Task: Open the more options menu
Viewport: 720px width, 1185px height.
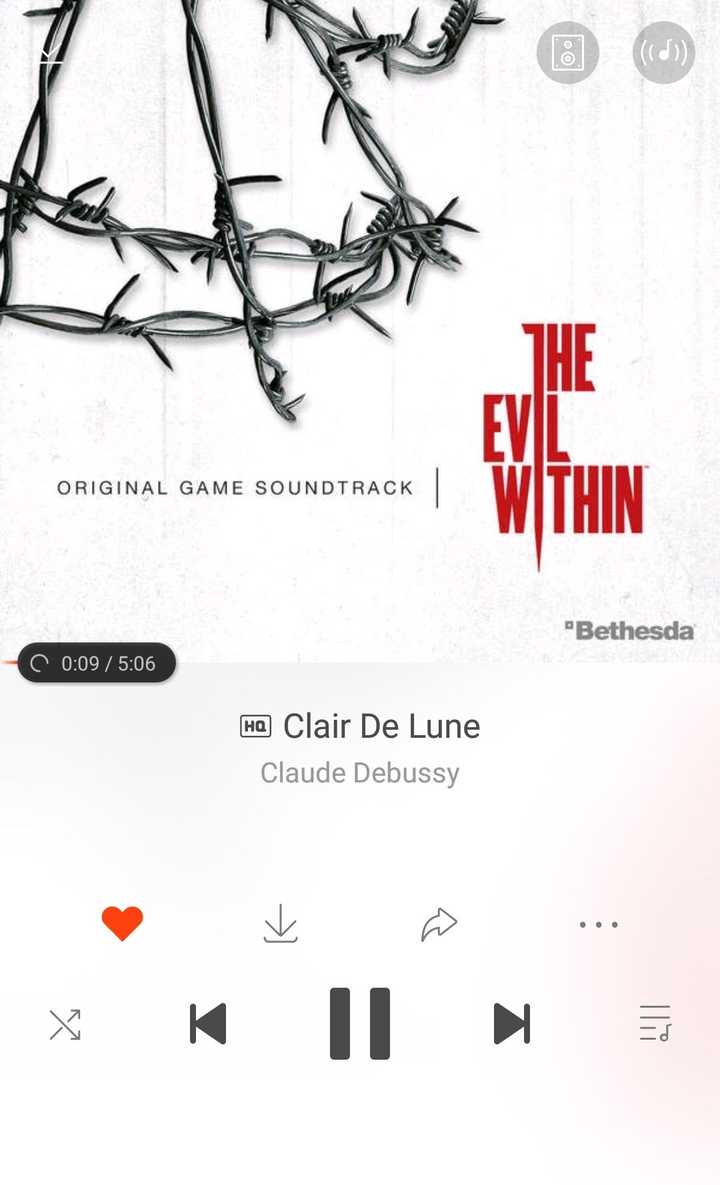Action: 597,924
